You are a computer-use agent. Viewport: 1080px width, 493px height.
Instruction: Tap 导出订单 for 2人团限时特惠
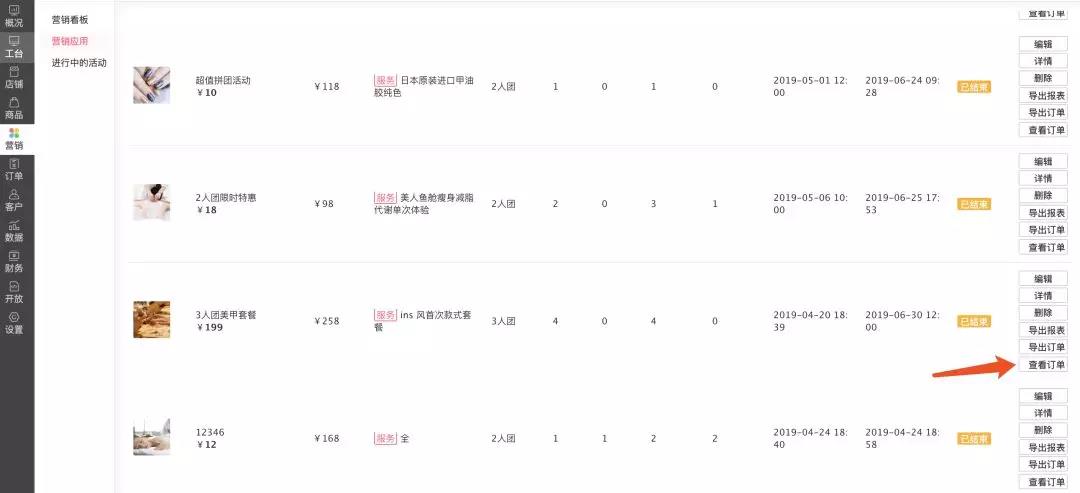click(1043, 230)
